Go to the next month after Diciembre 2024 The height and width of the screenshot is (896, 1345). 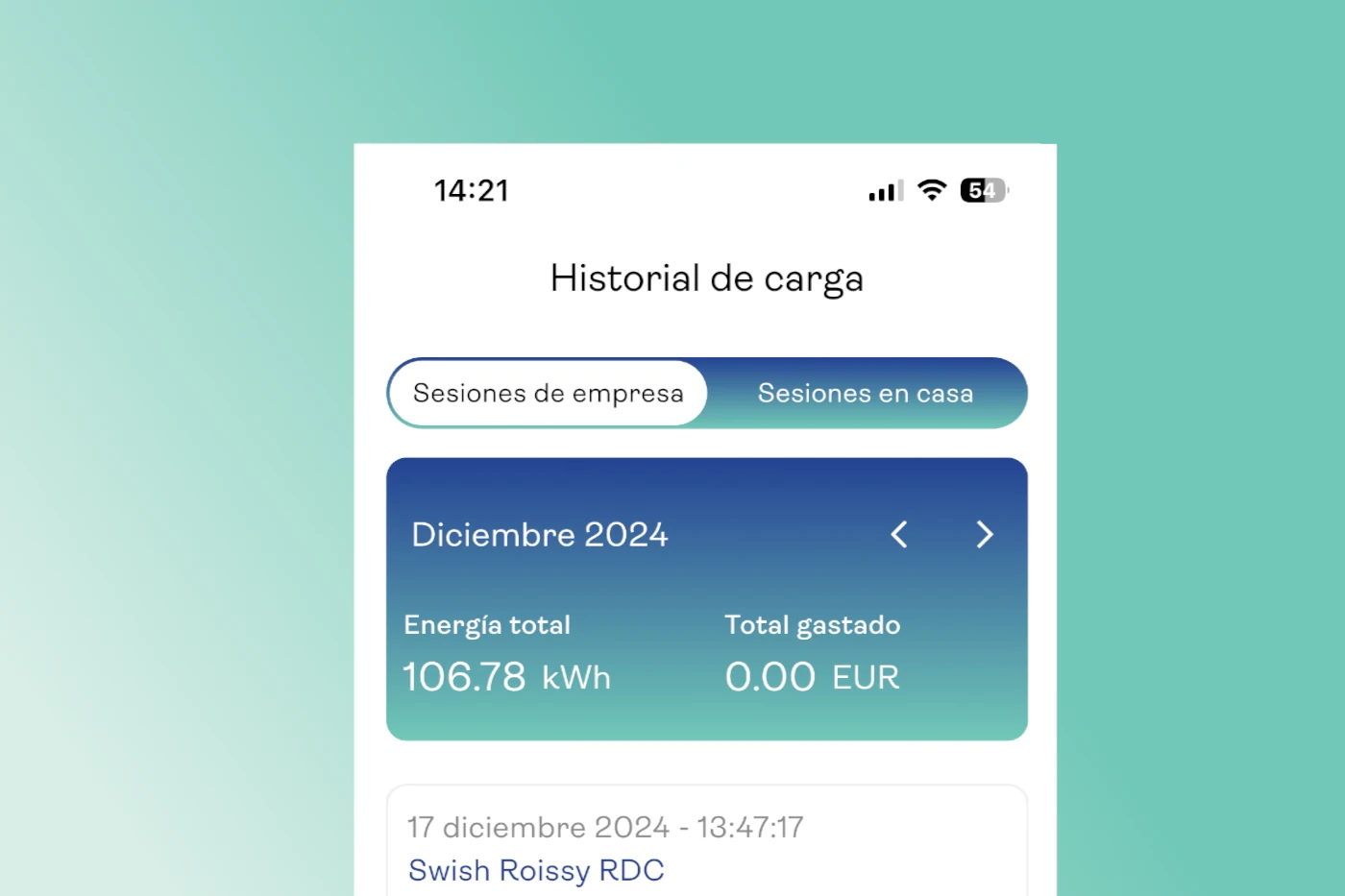pos(984,535)
